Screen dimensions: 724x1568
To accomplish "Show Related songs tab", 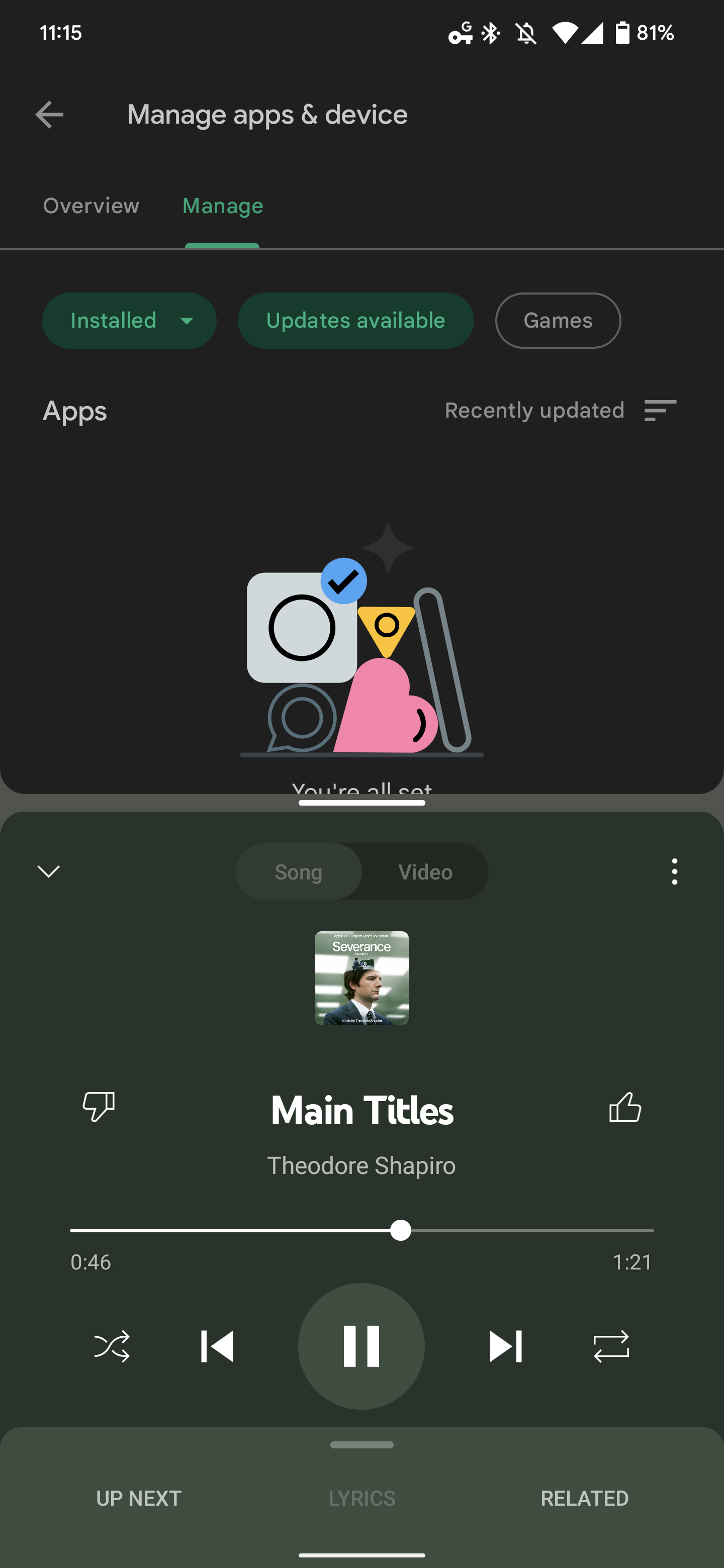I will pos(585,1498).
